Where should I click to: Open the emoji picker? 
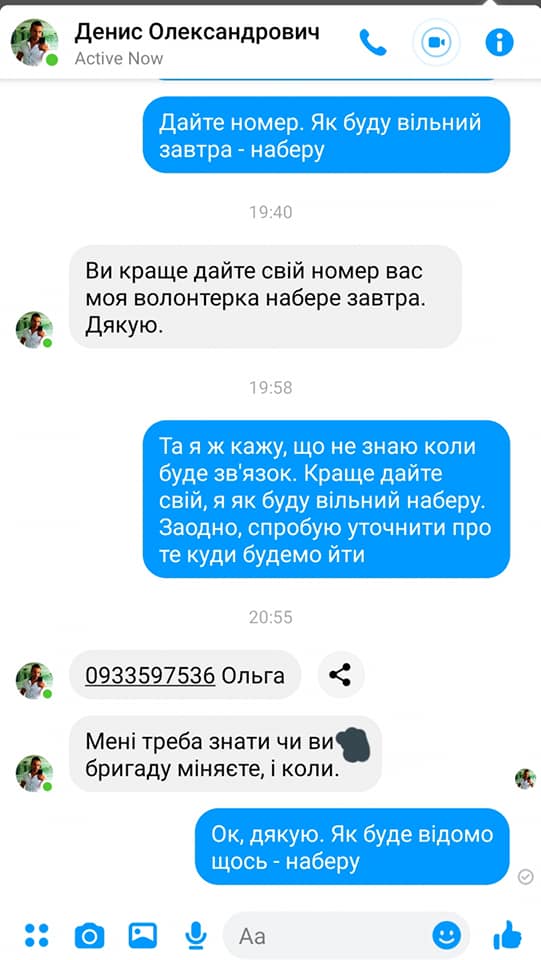pyautogui.click(x=446, y=936)
